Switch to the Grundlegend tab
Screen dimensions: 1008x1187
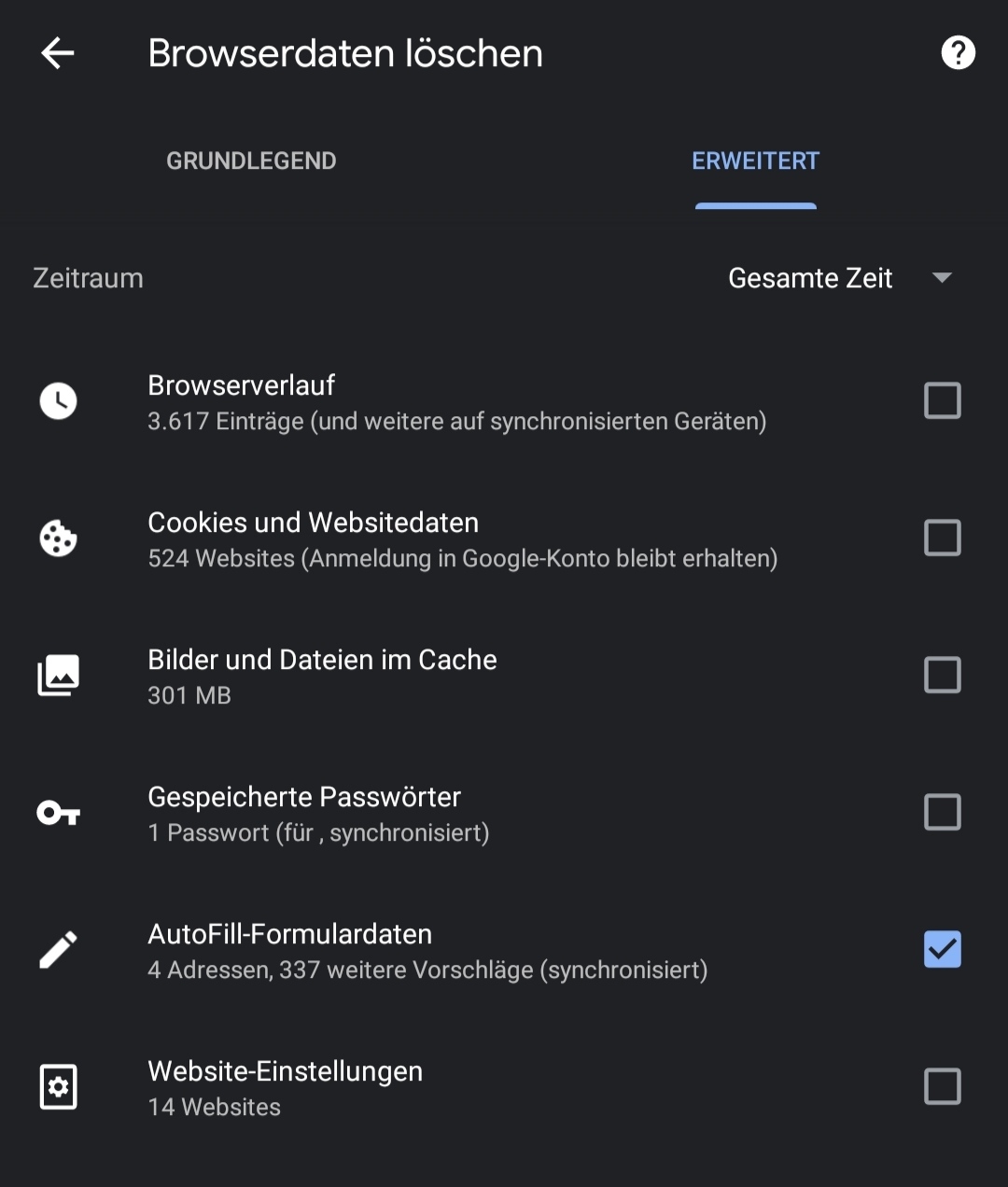[251, 161]
